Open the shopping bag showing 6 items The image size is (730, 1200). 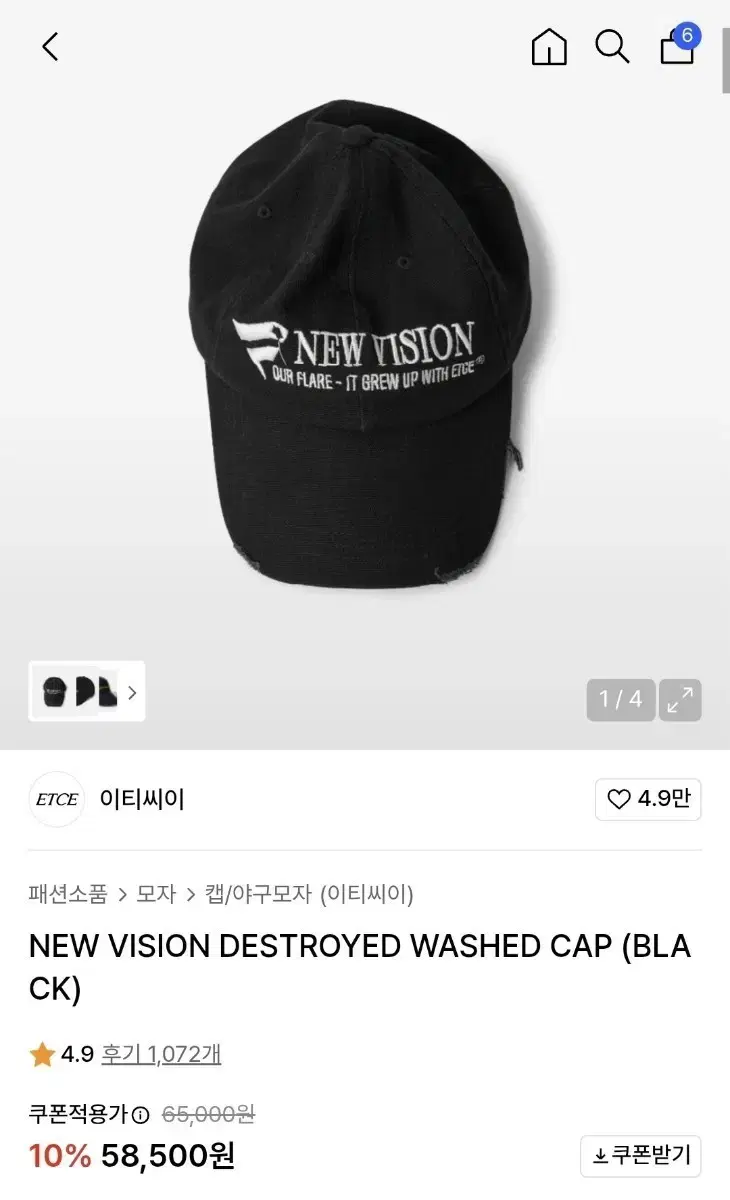pyautogui.click(x=676, y=48)
